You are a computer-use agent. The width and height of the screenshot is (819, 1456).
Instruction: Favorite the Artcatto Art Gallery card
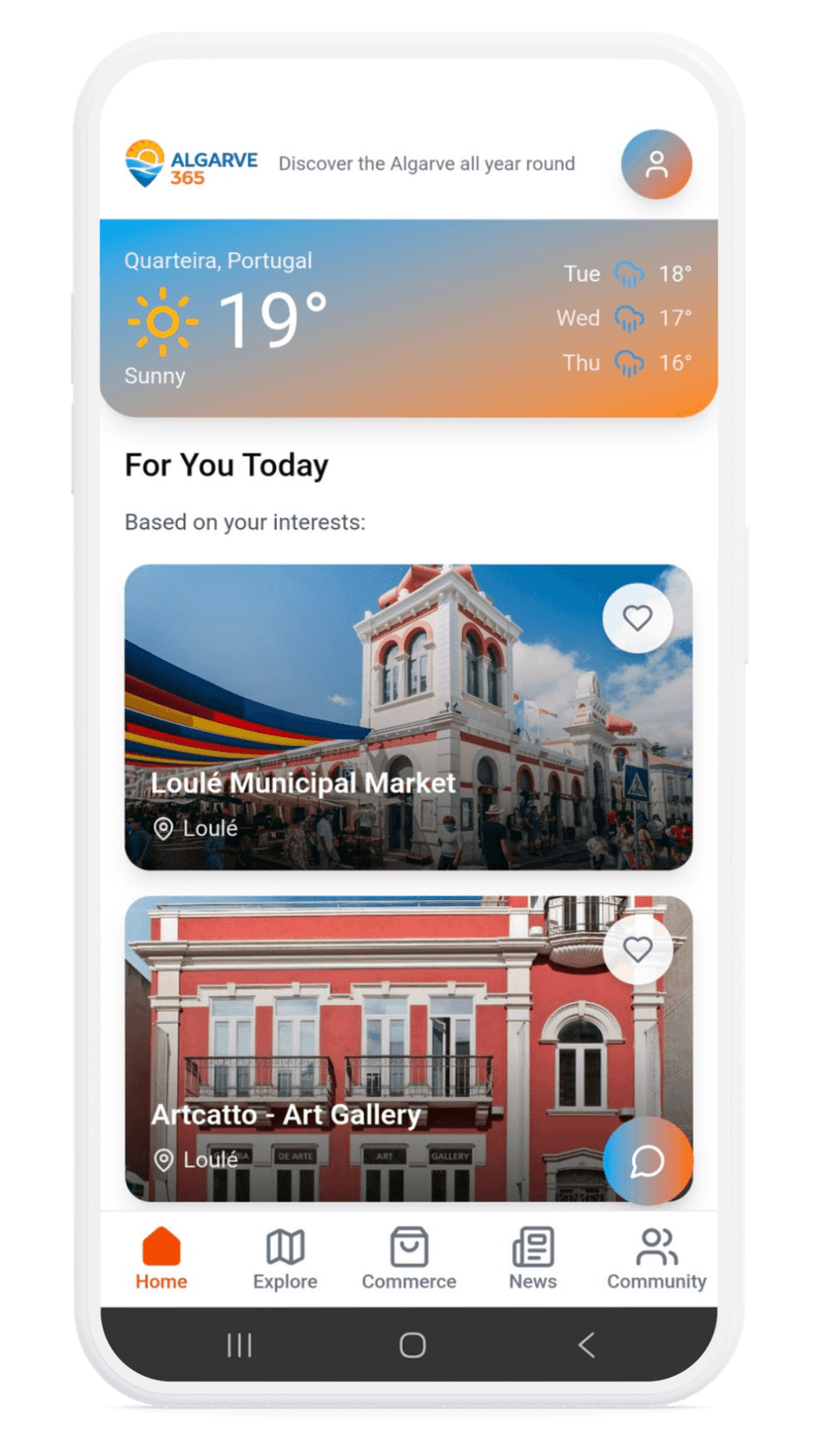[638, 950]
